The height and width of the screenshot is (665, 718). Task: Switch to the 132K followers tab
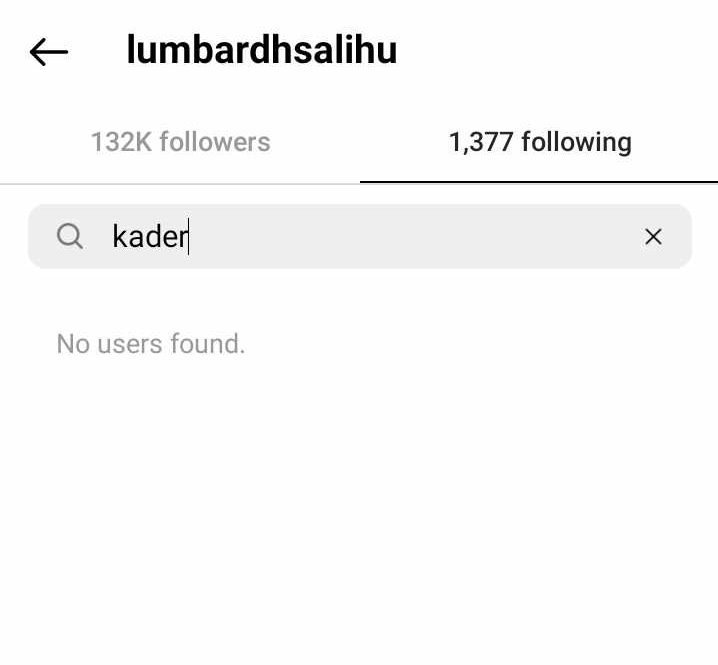coord(180,142)
